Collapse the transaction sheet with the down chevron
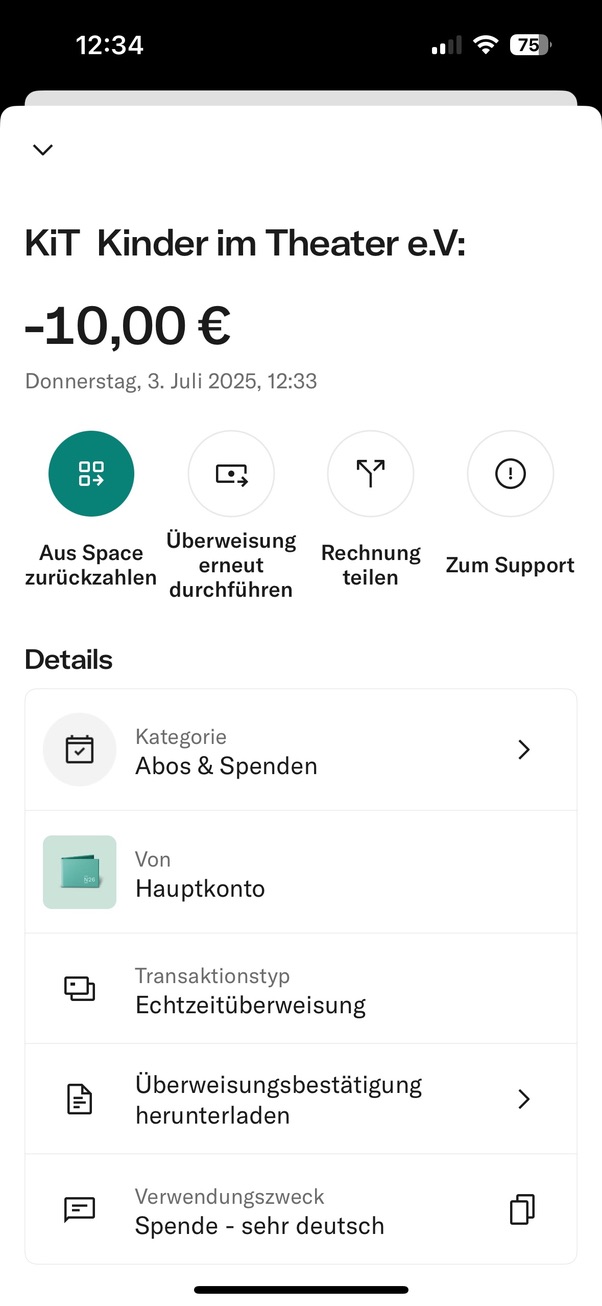 tap(42, 150)
